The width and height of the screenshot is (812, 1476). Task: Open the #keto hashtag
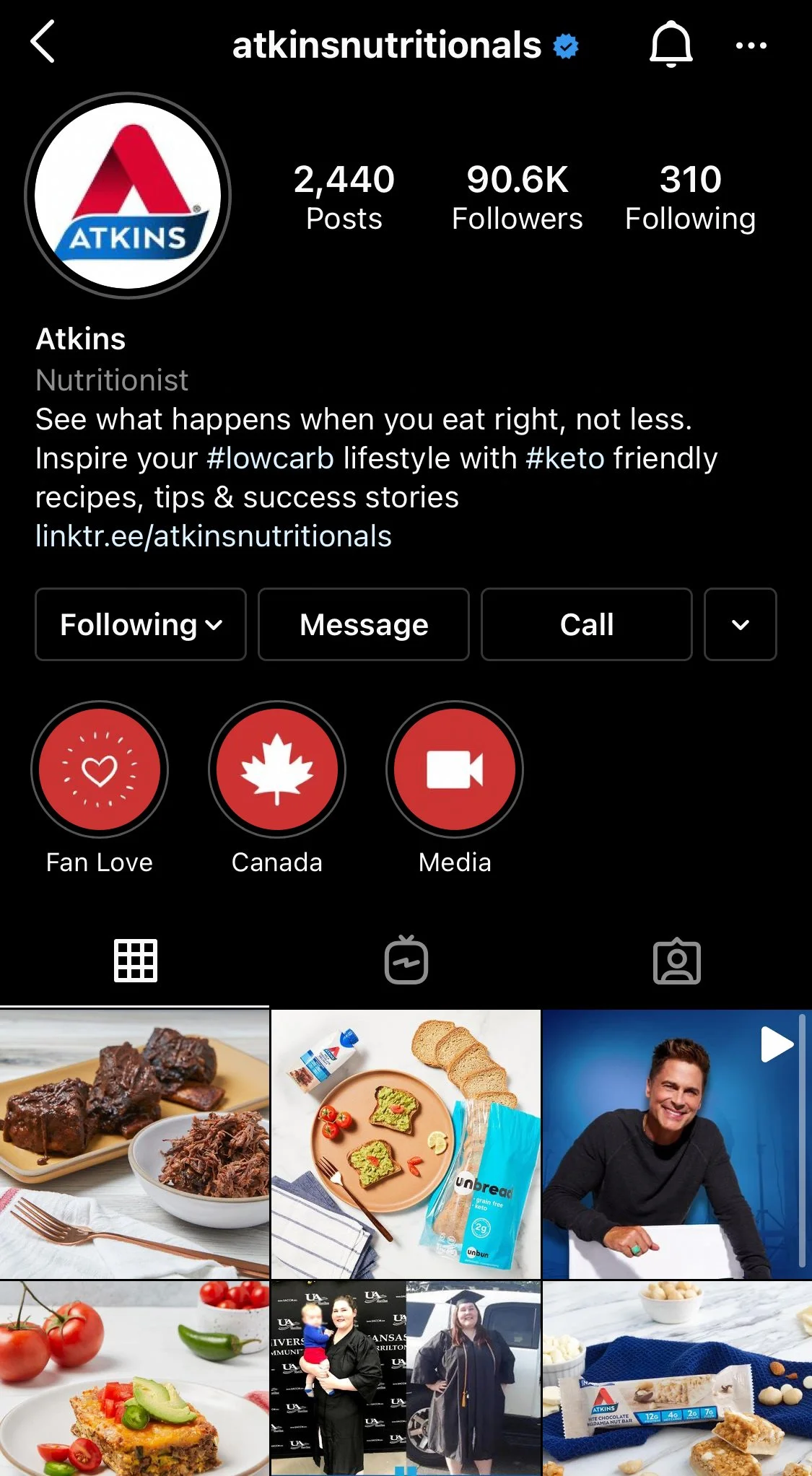point(565,458)
